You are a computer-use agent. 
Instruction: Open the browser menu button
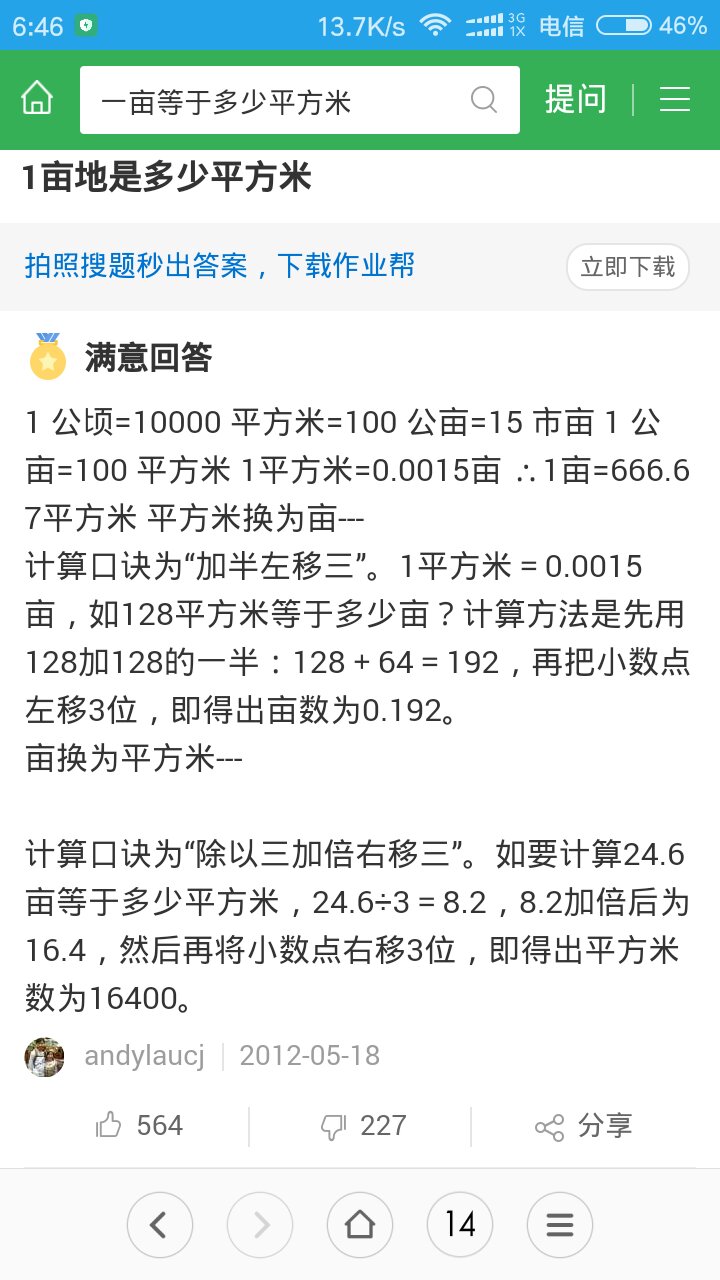pyautogui.click(x=560, y=1225)
